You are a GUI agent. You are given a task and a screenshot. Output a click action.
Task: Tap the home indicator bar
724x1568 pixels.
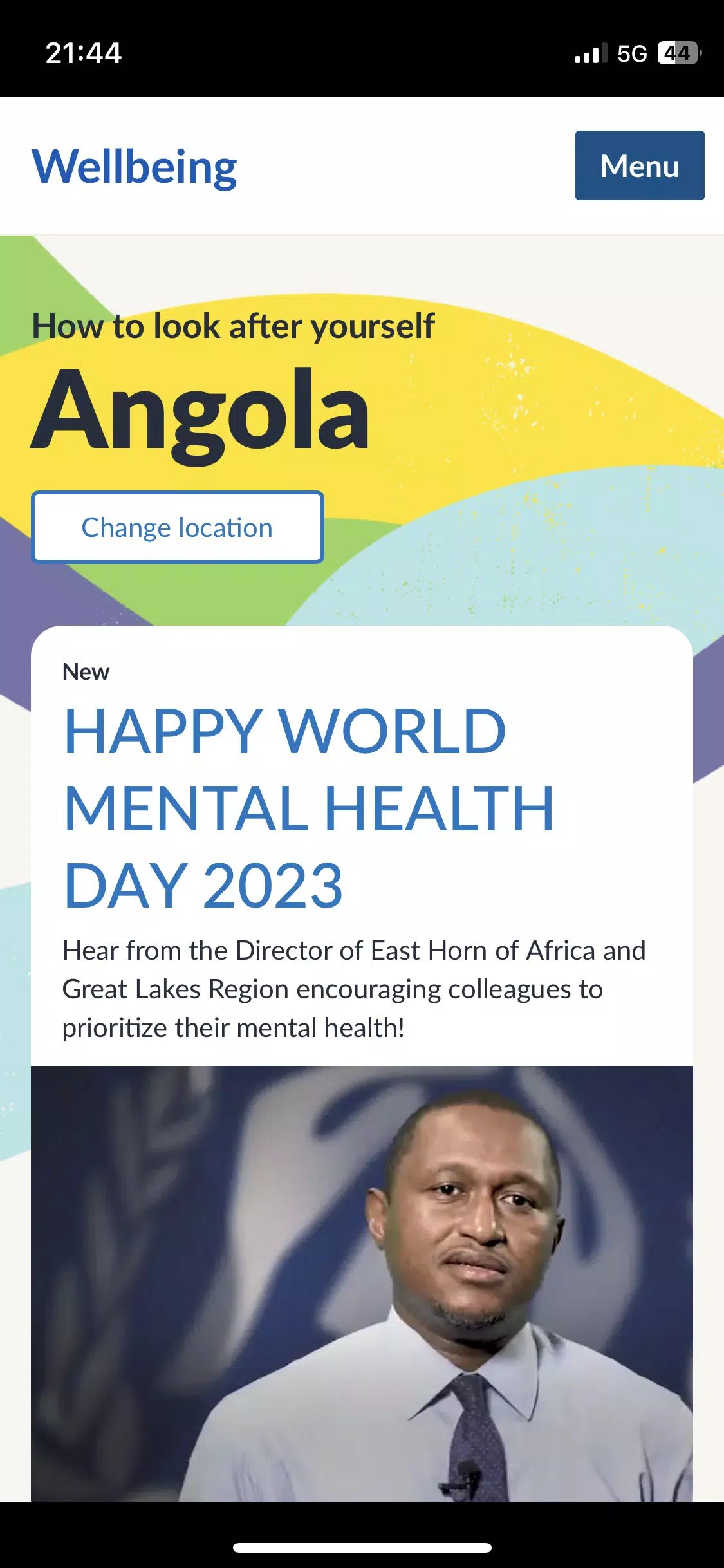point(362,1548)
